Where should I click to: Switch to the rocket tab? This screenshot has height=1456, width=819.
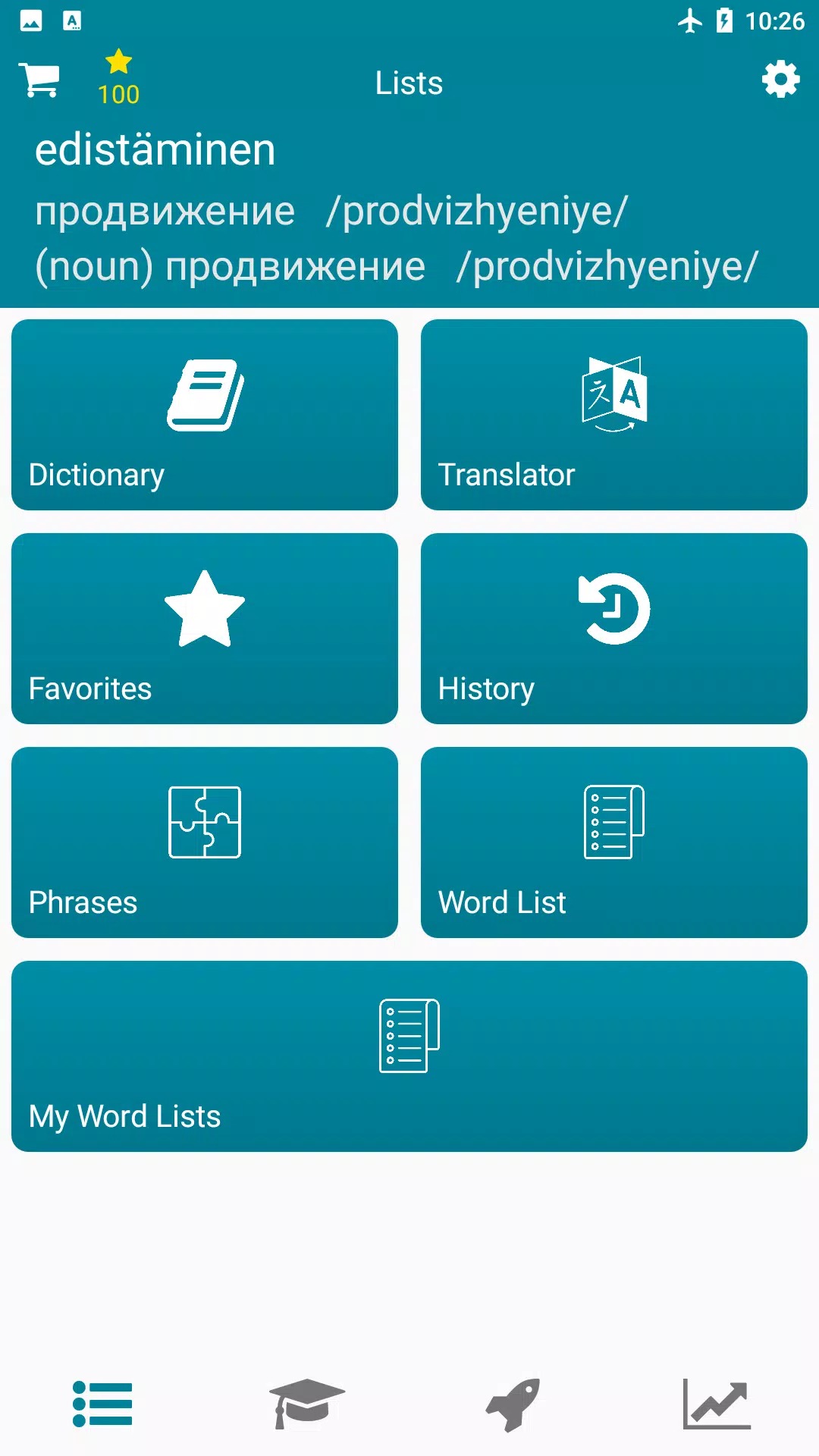point(513,1404)
